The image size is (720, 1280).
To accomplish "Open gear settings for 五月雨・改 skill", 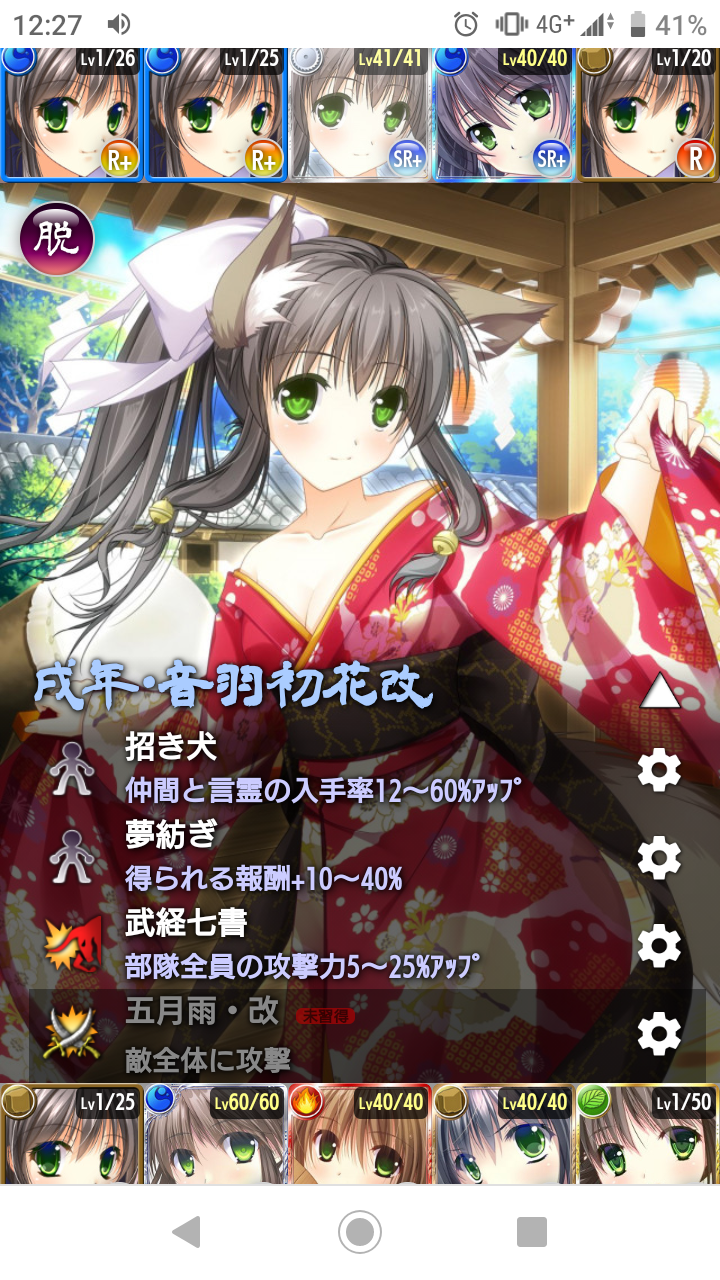I will (x=660, y=1034).
